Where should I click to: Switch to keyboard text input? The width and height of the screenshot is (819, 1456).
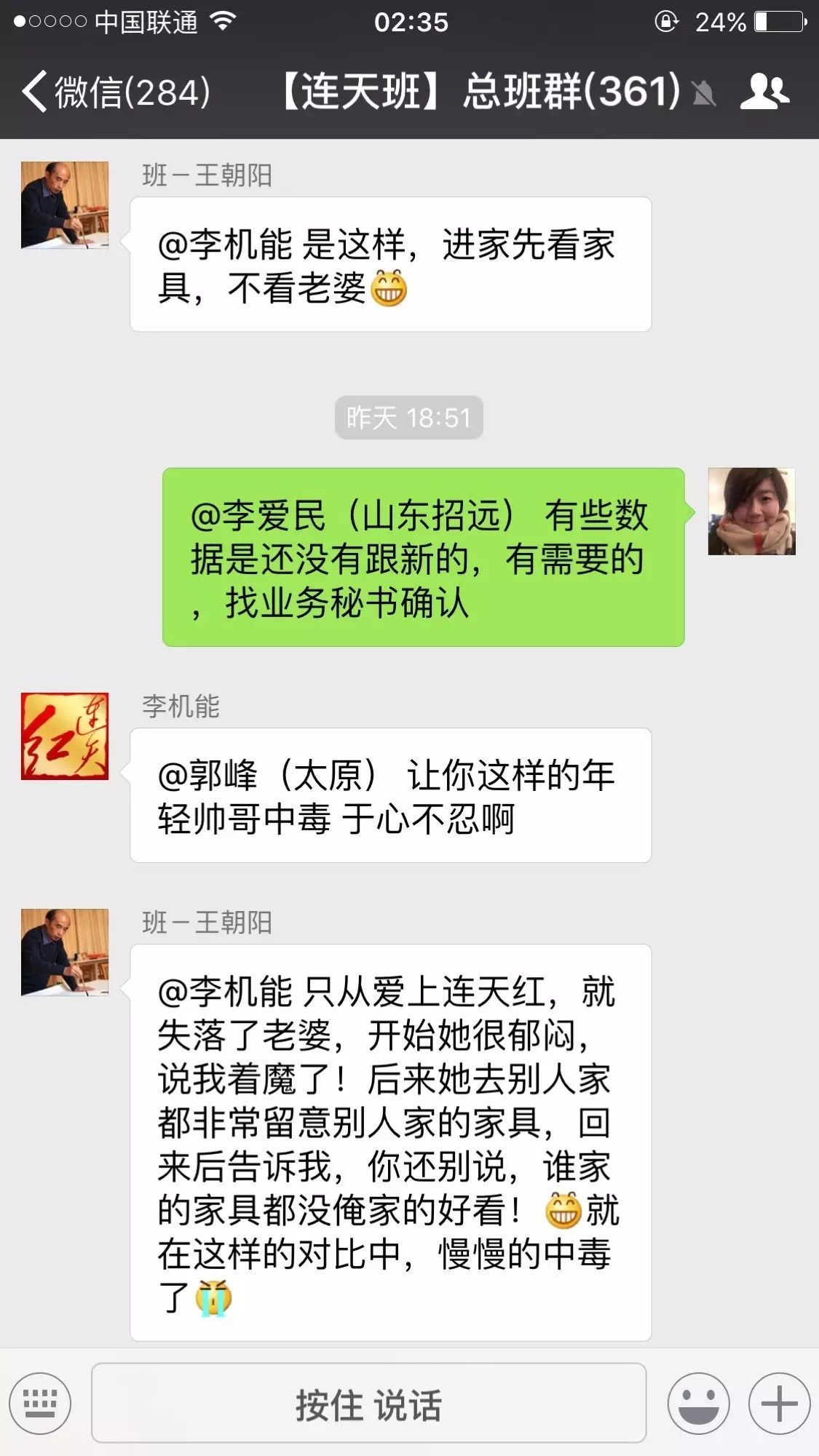point(40,1404)
